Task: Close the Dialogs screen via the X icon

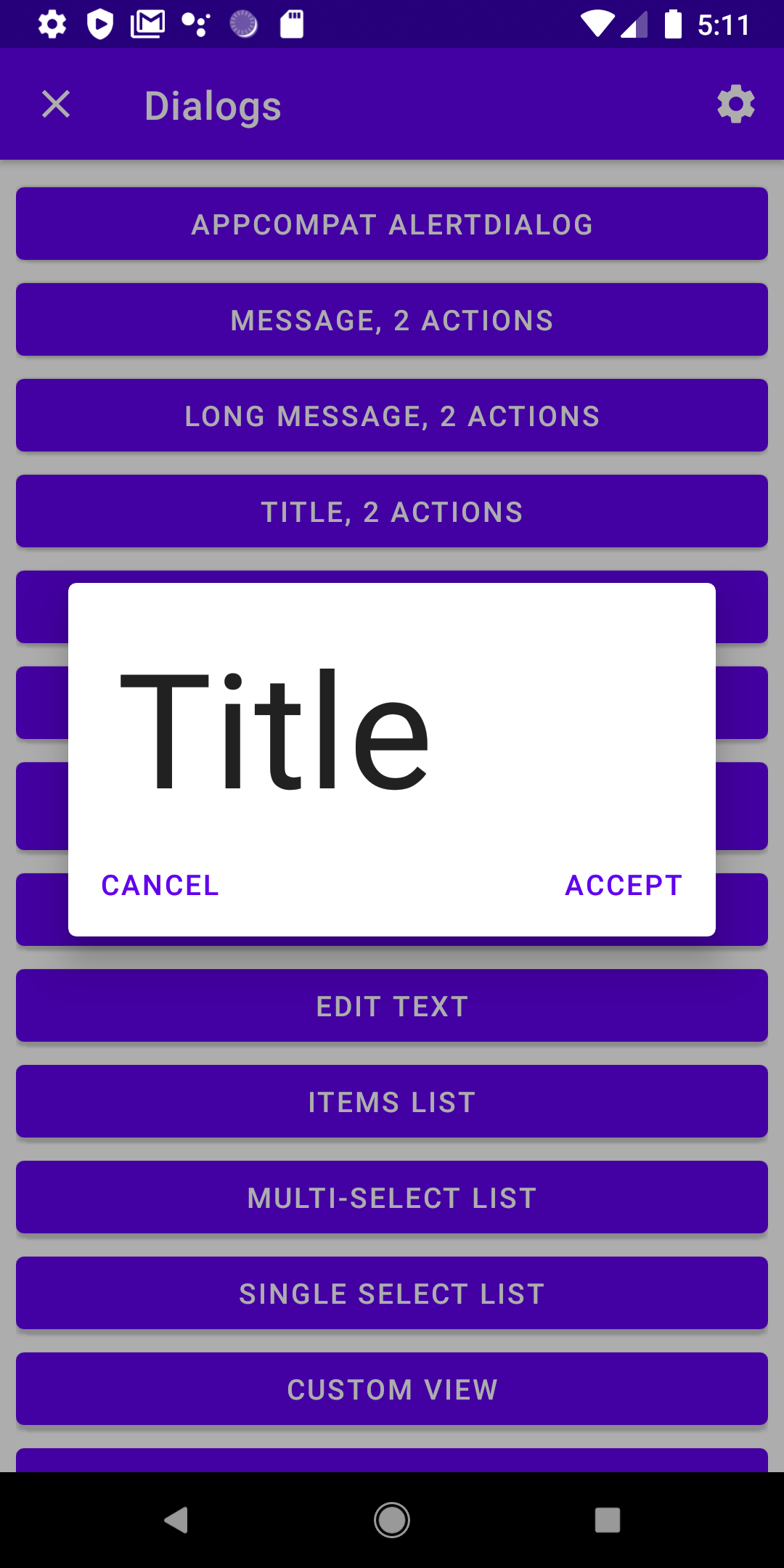Action: click(x=56, y=105)
